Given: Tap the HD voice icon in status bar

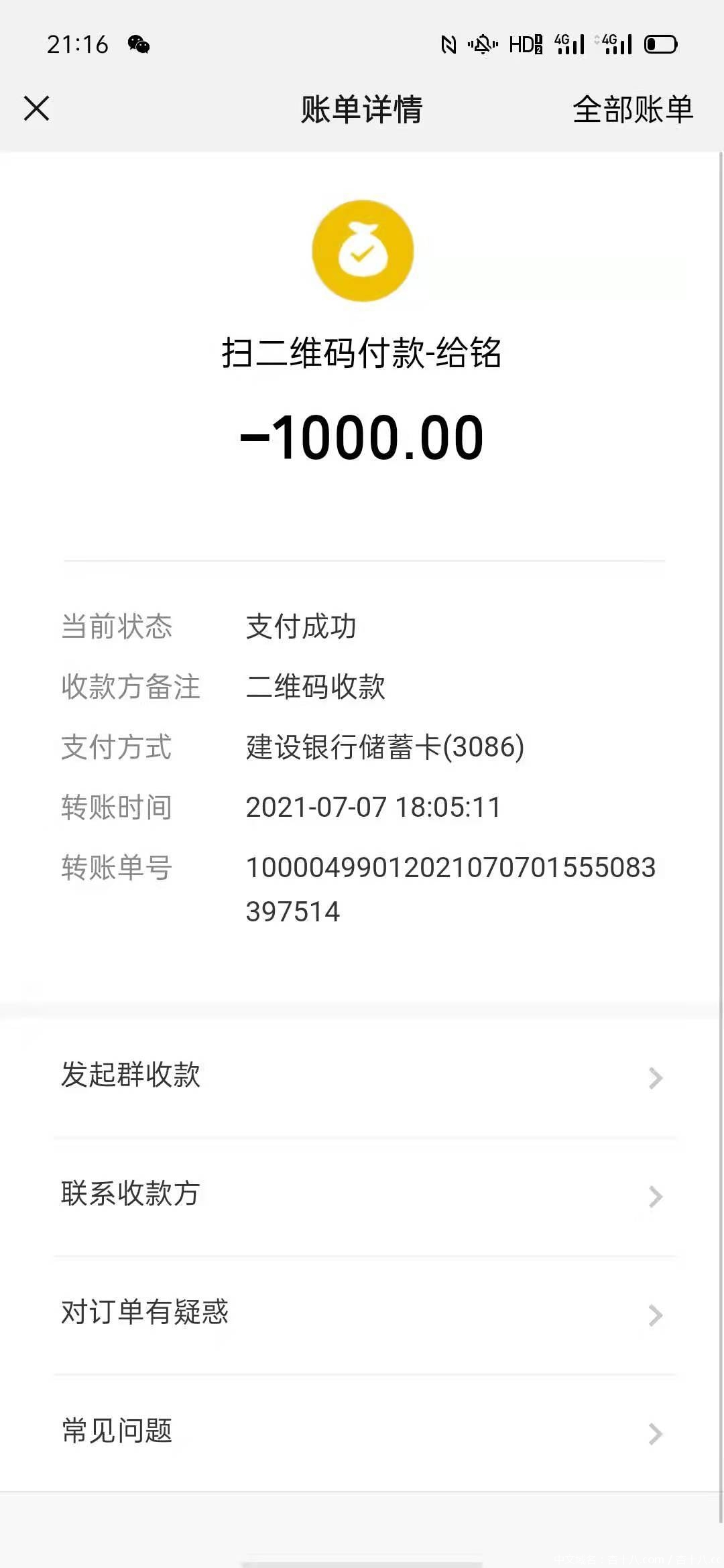Looking at the screenshot, I should 527,44.
